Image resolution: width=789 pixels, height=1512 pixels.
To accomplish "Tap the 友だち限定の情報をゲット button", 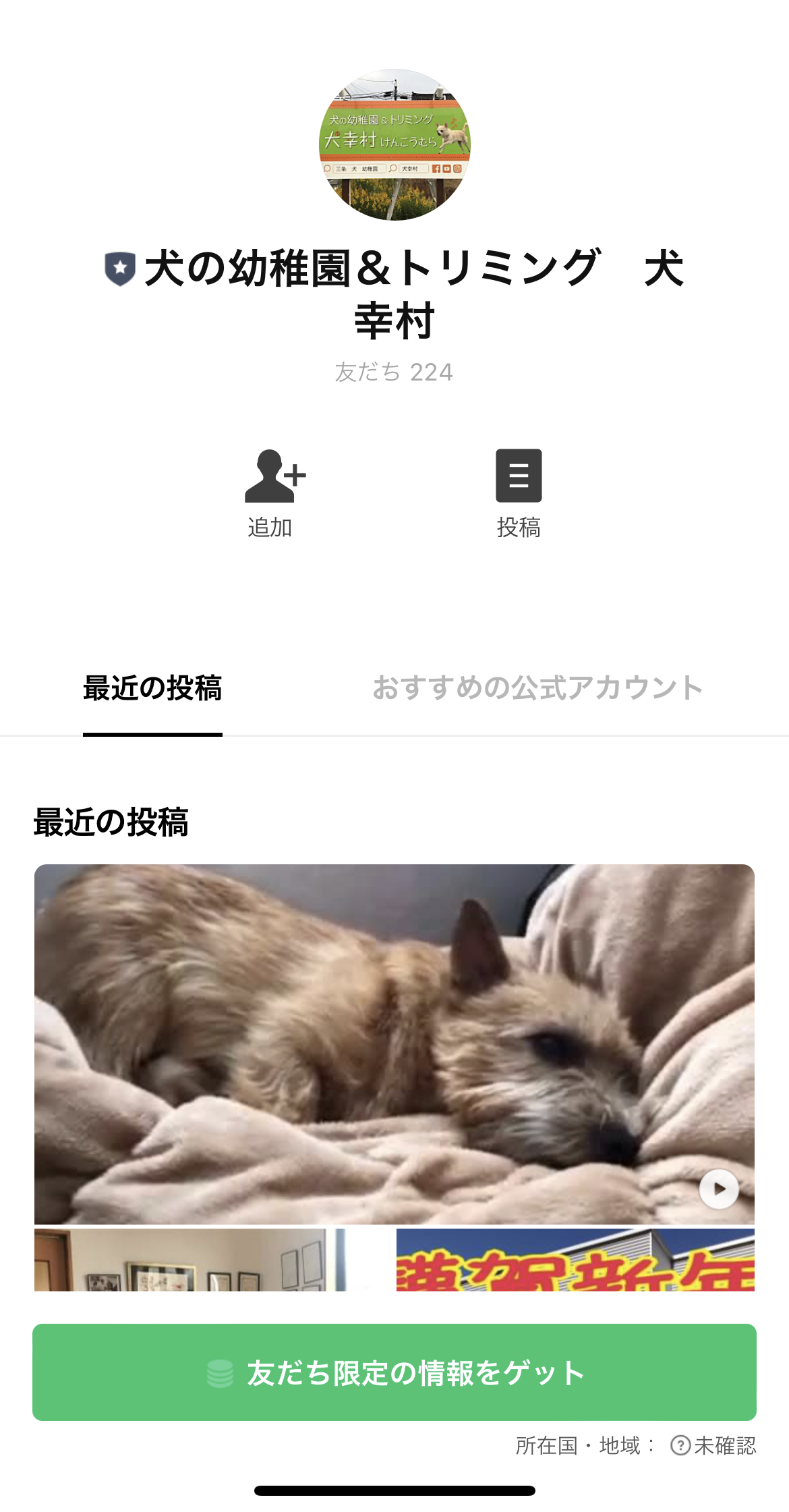I will (x=394, y=1372).
